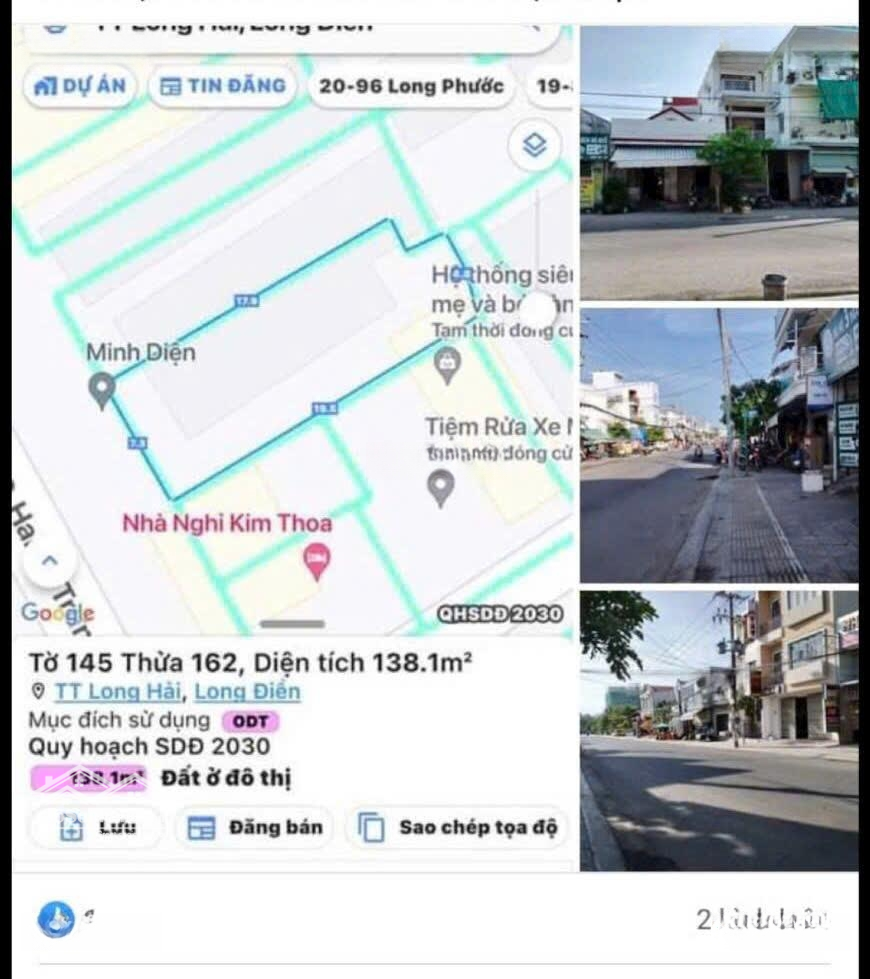Open the street photo with the trash bin
The width and height of the screenshot is (870, 979).
click(x=719, y=163)
